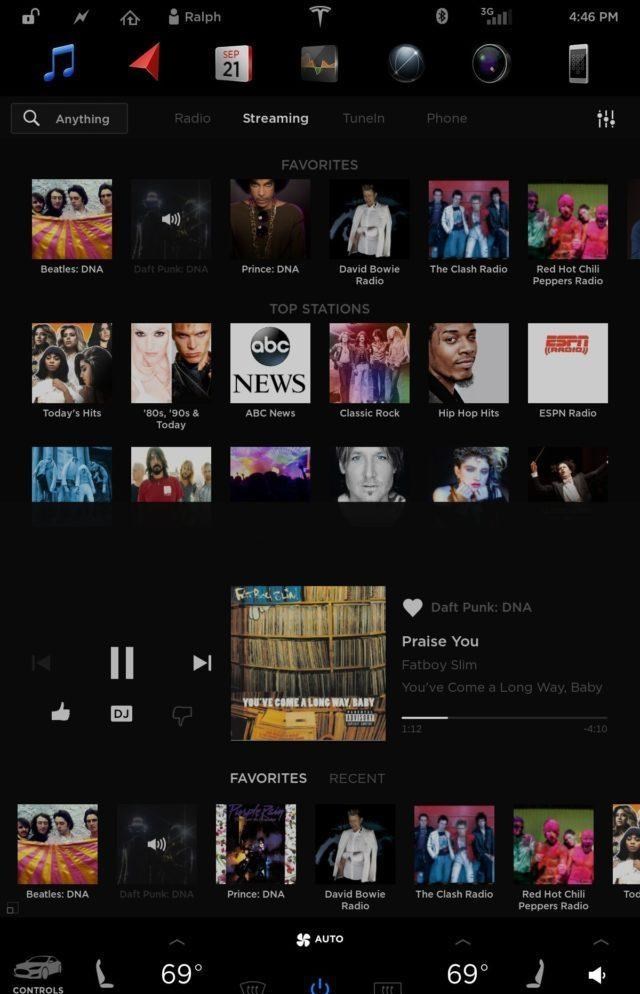Screen dimensions: 640x994
Task: Give the song a thumbs down
Action: click(182, 714)
